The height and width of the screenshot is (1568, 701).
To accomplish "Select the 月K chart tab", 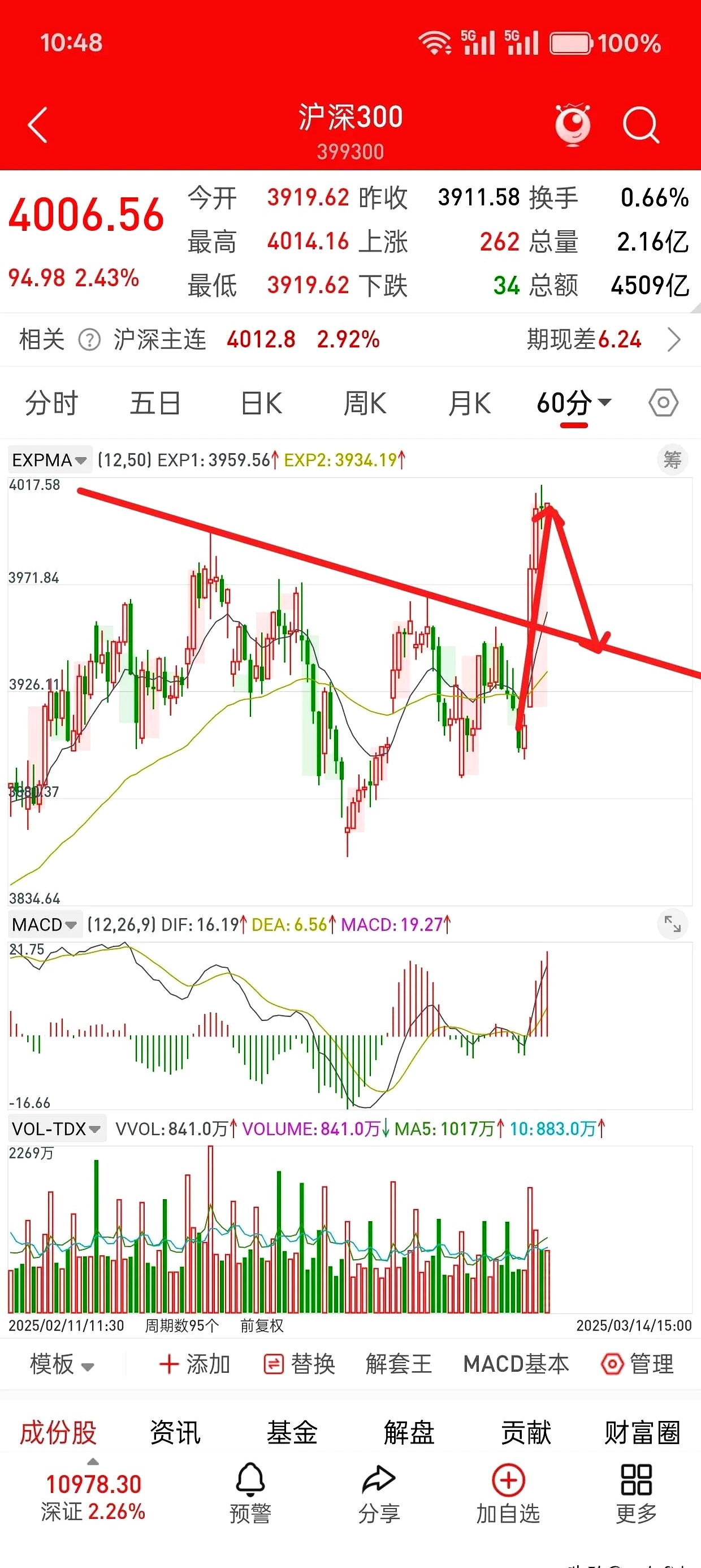I will 469,403.
